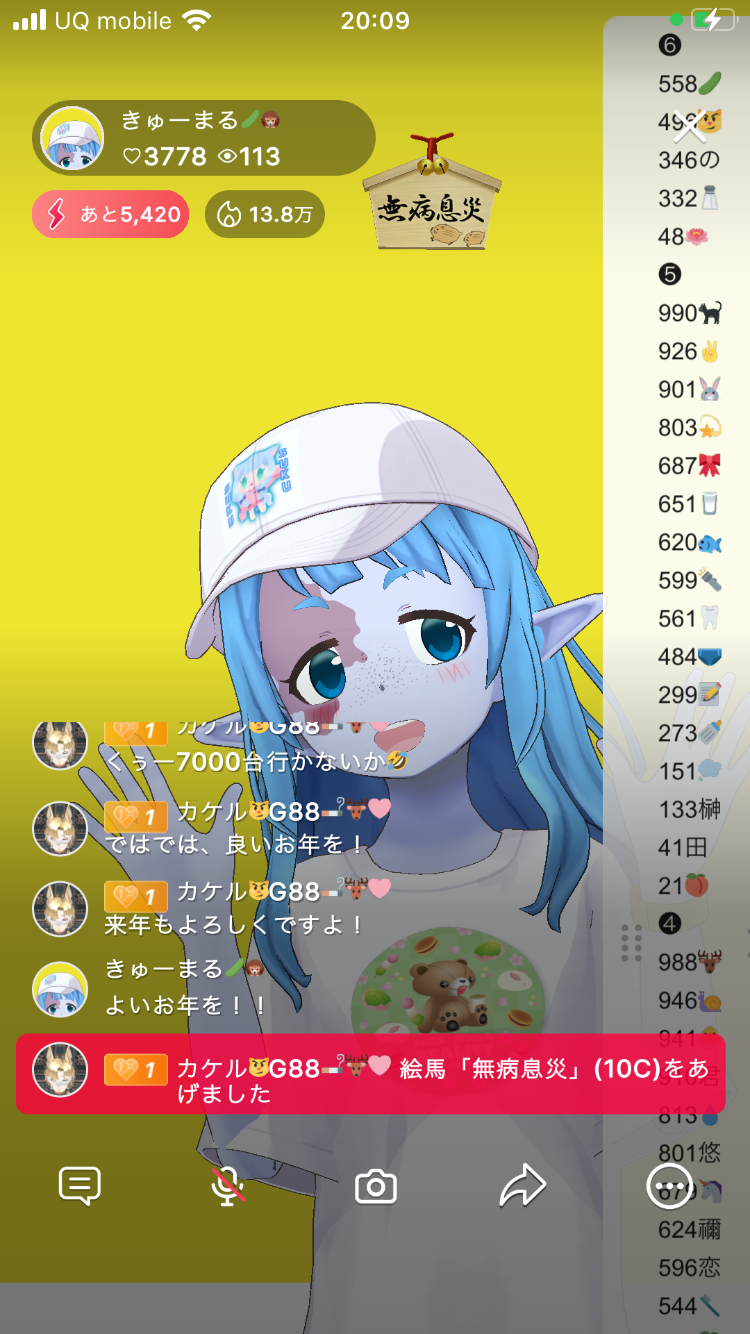Open カケル's avatar beside 来年もよろしくですよ！

point(61,909)
